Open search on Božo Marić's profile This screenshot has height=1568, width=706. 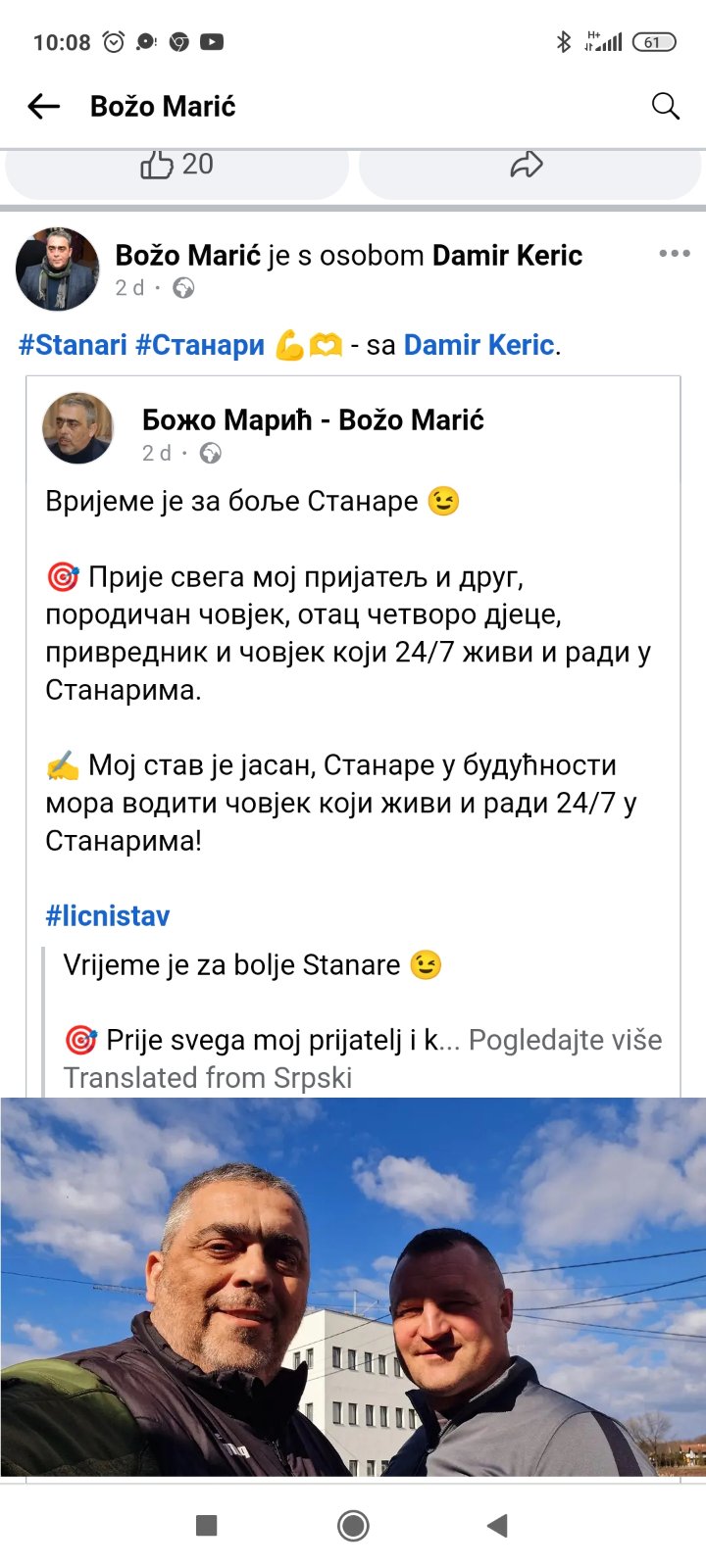point(665,106)
